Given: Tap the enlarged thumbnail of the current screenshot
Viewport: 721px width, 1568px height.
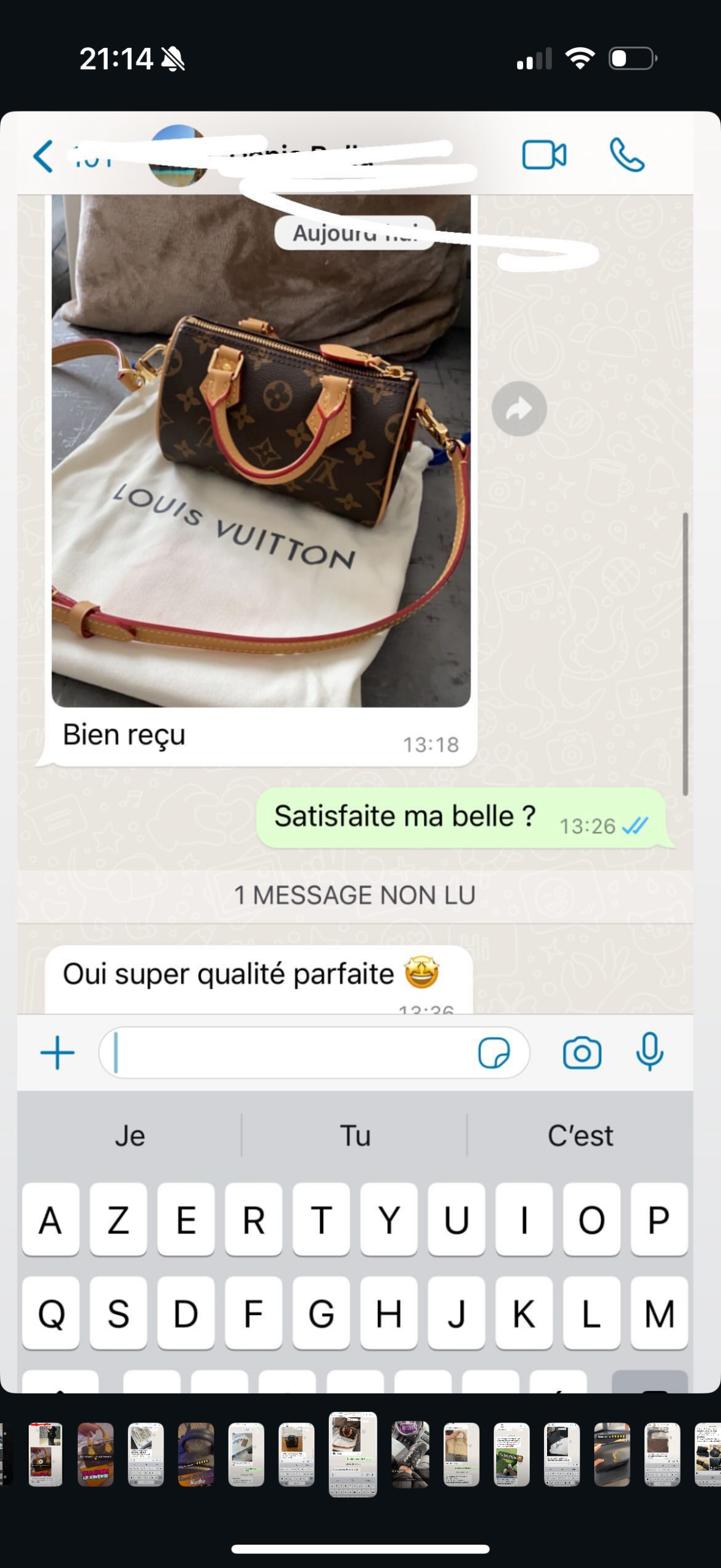Looking at the screenshot, I should click(353, 1454).
